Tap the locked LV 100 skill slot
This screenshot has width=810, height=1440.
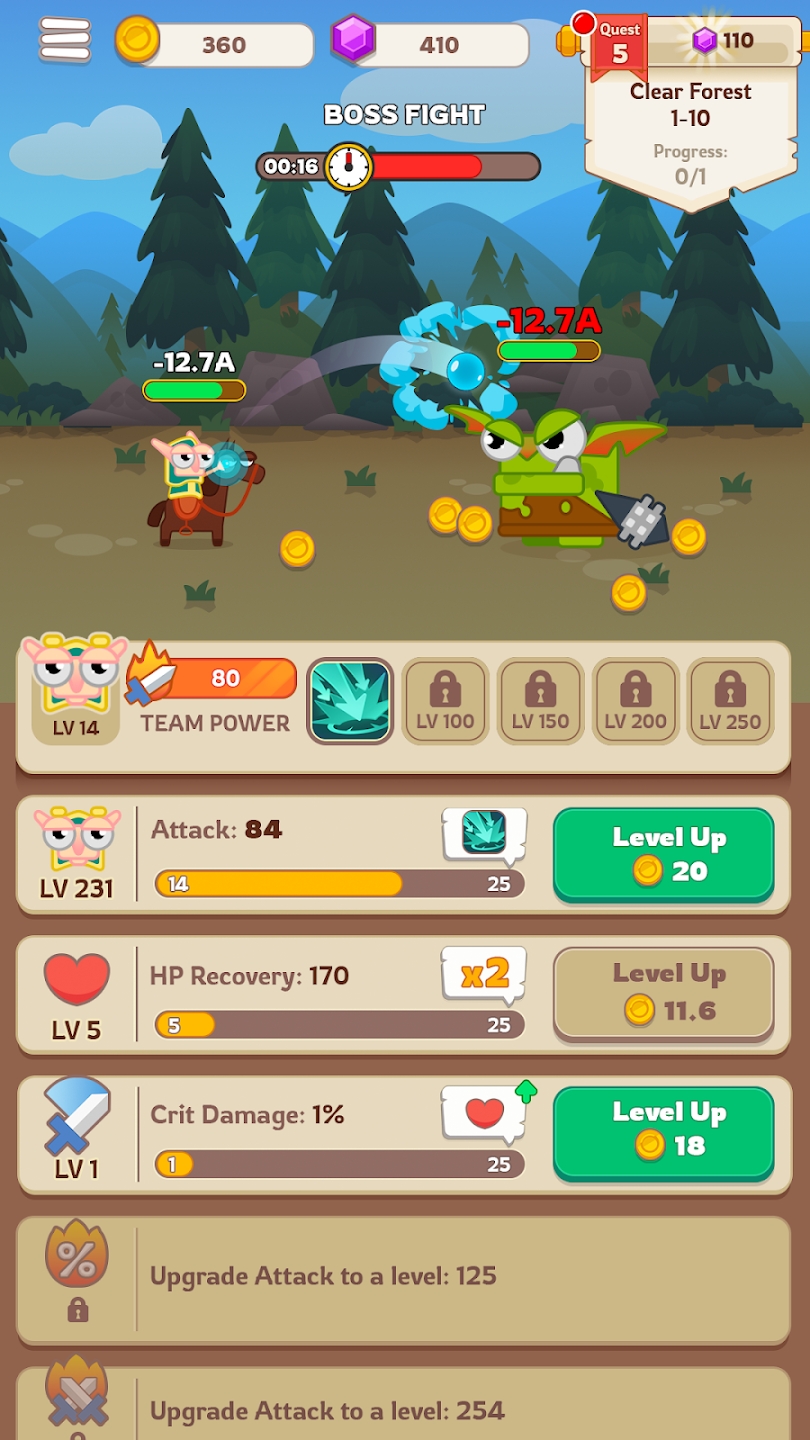(445, 701)
